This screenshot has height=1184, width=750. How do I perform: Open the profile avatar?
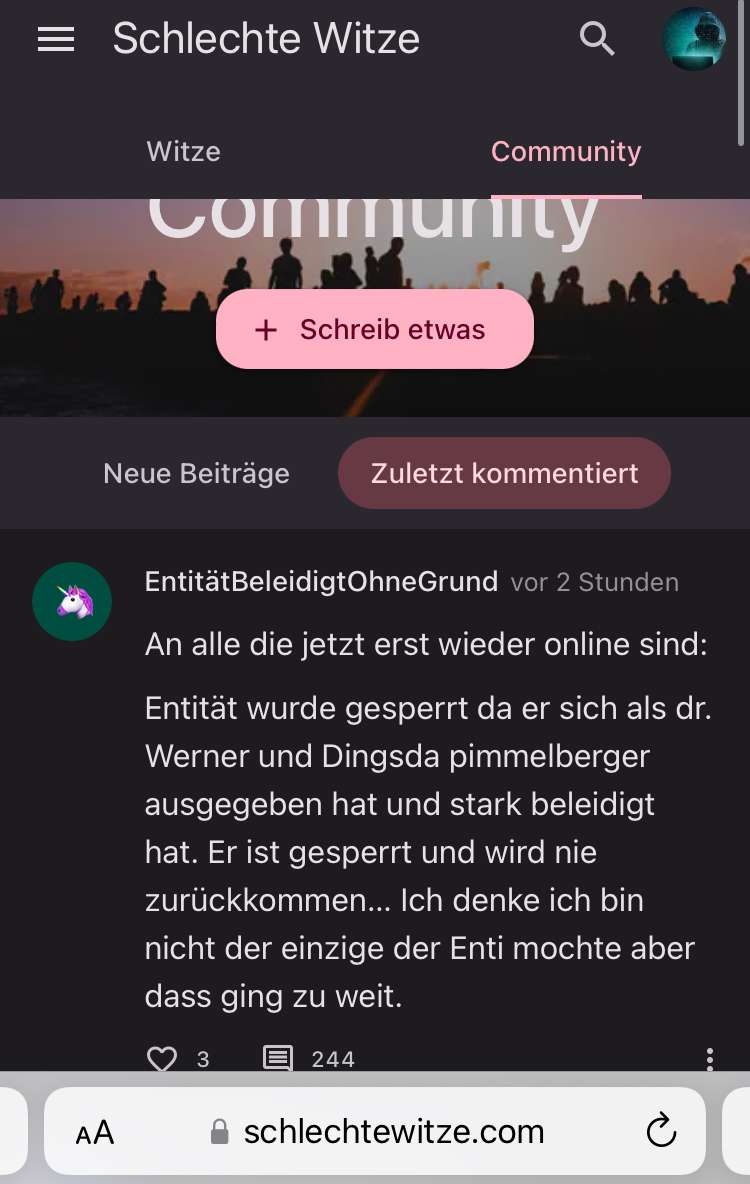tap(694, 39)
